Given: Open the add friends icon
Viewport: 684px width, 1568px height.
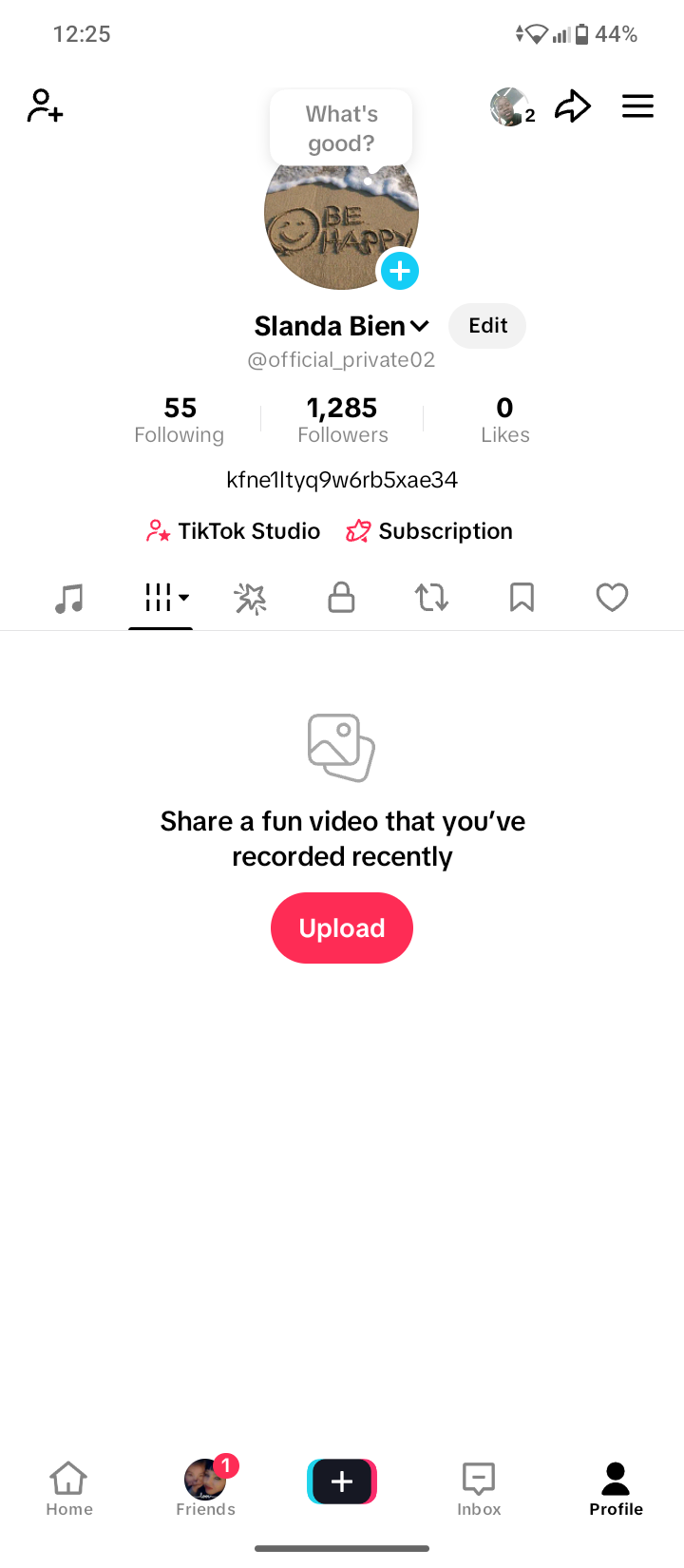Looking at the screenshot, I should click(x=45, y=106).
